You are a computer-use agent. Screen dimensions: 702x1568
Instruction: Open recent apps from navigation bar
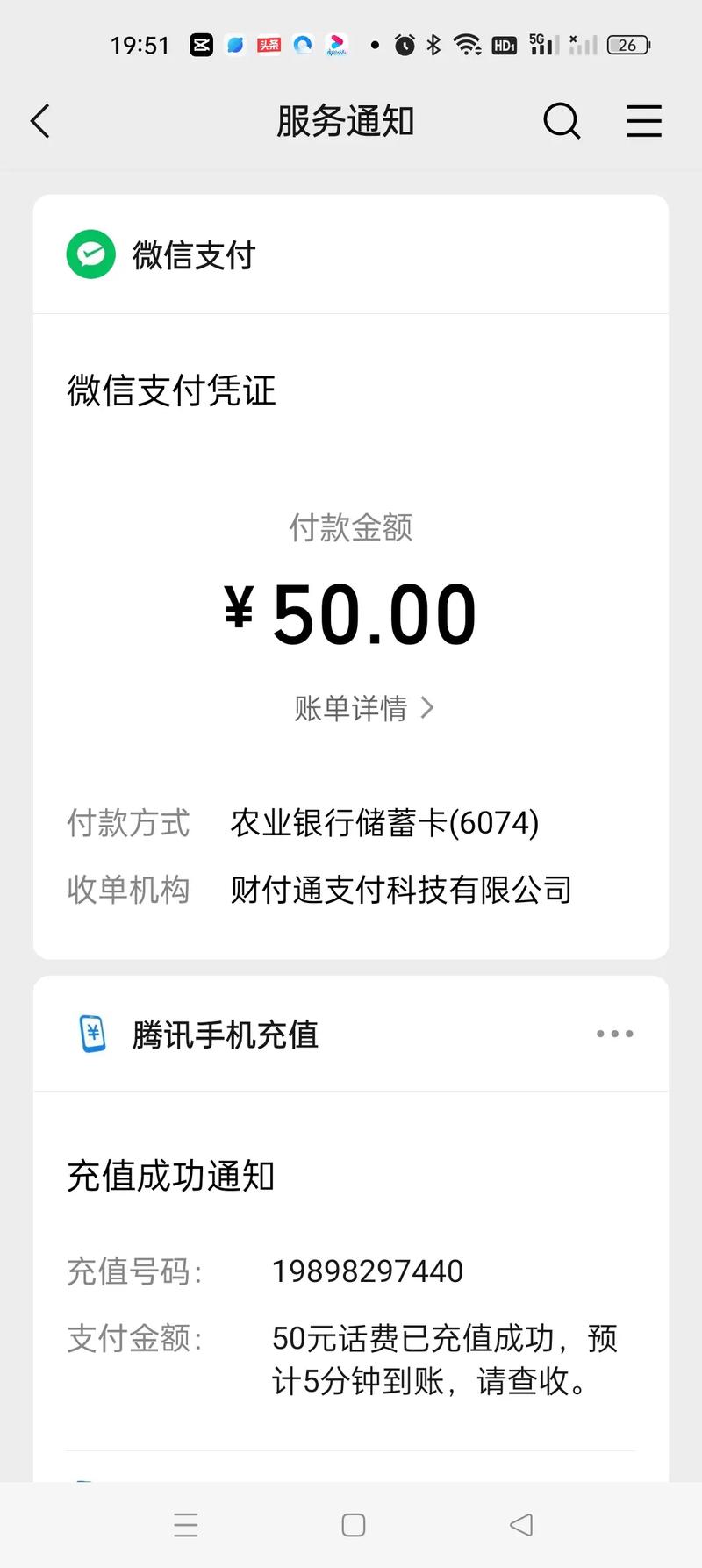pyautogui.click(x=186, y=1525)
